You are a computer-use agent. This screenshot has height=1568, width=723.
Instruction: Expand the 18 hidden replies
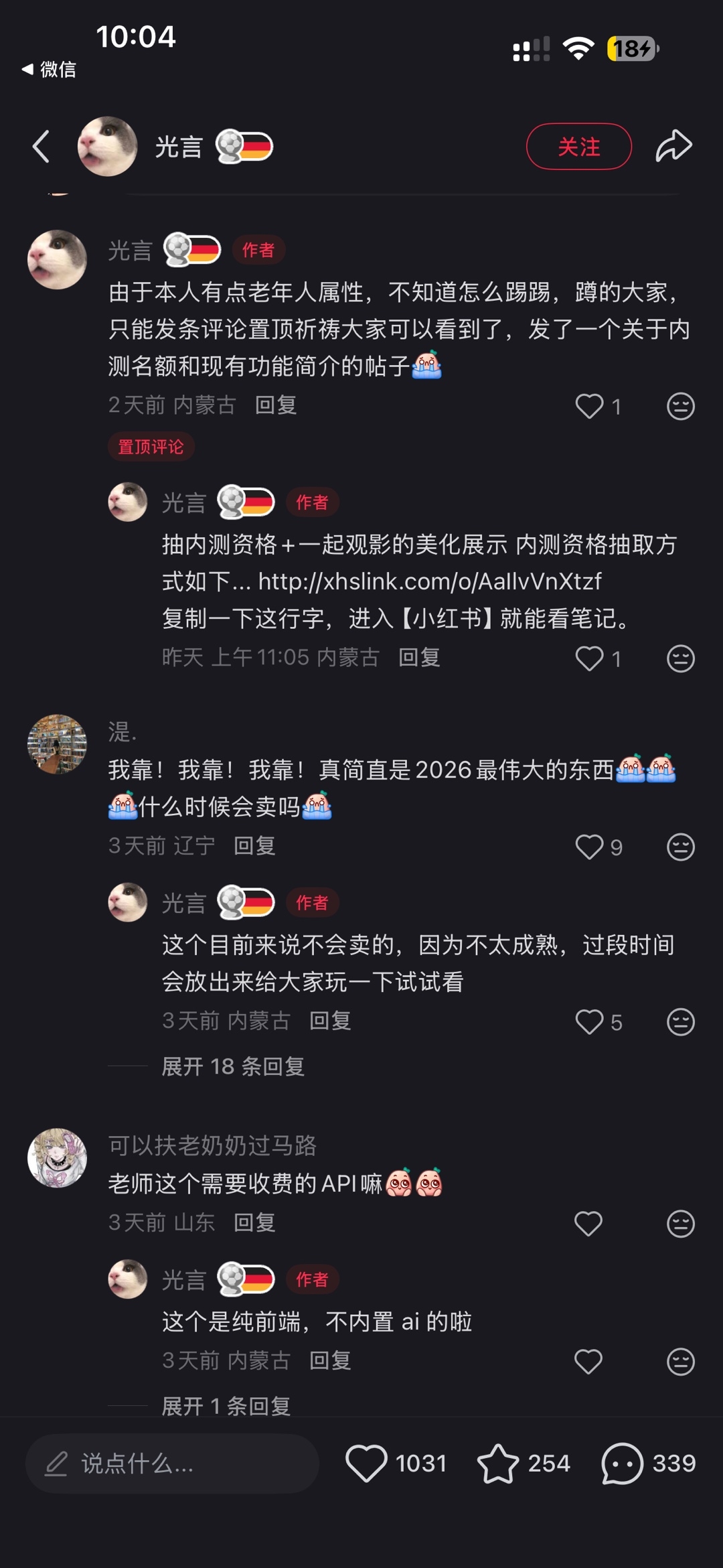(233, 1066)
